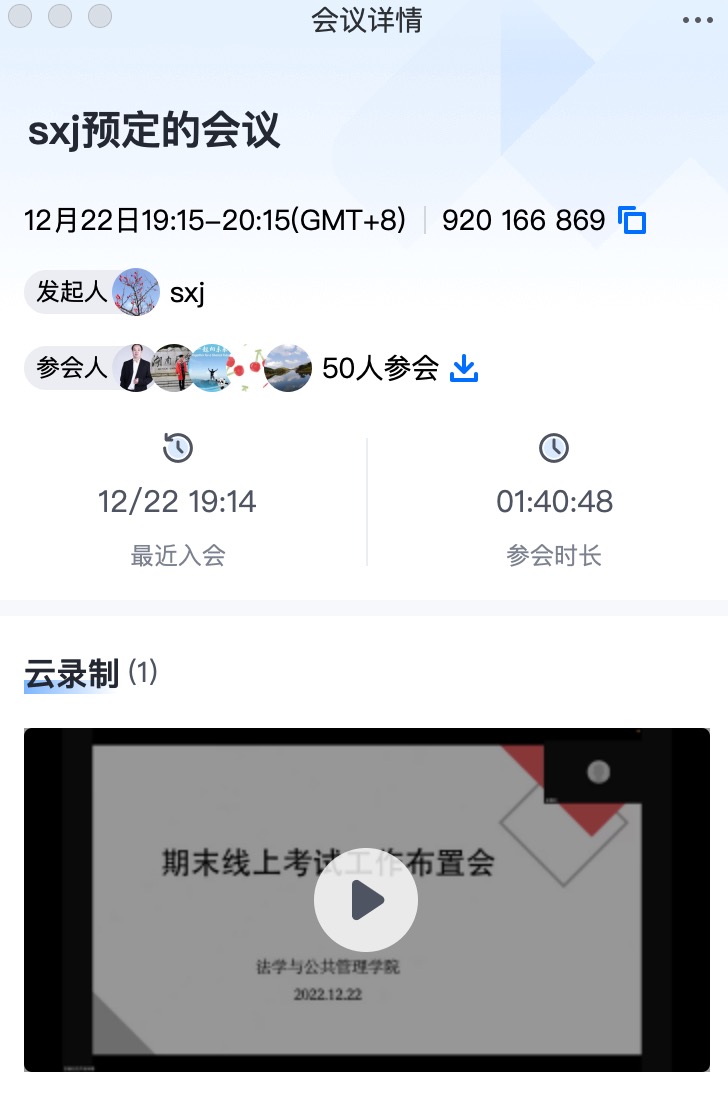Screen dimensions: 728x1106
Task: Open the organizer sxj's avatar
Action: click(x=137, y=292)
